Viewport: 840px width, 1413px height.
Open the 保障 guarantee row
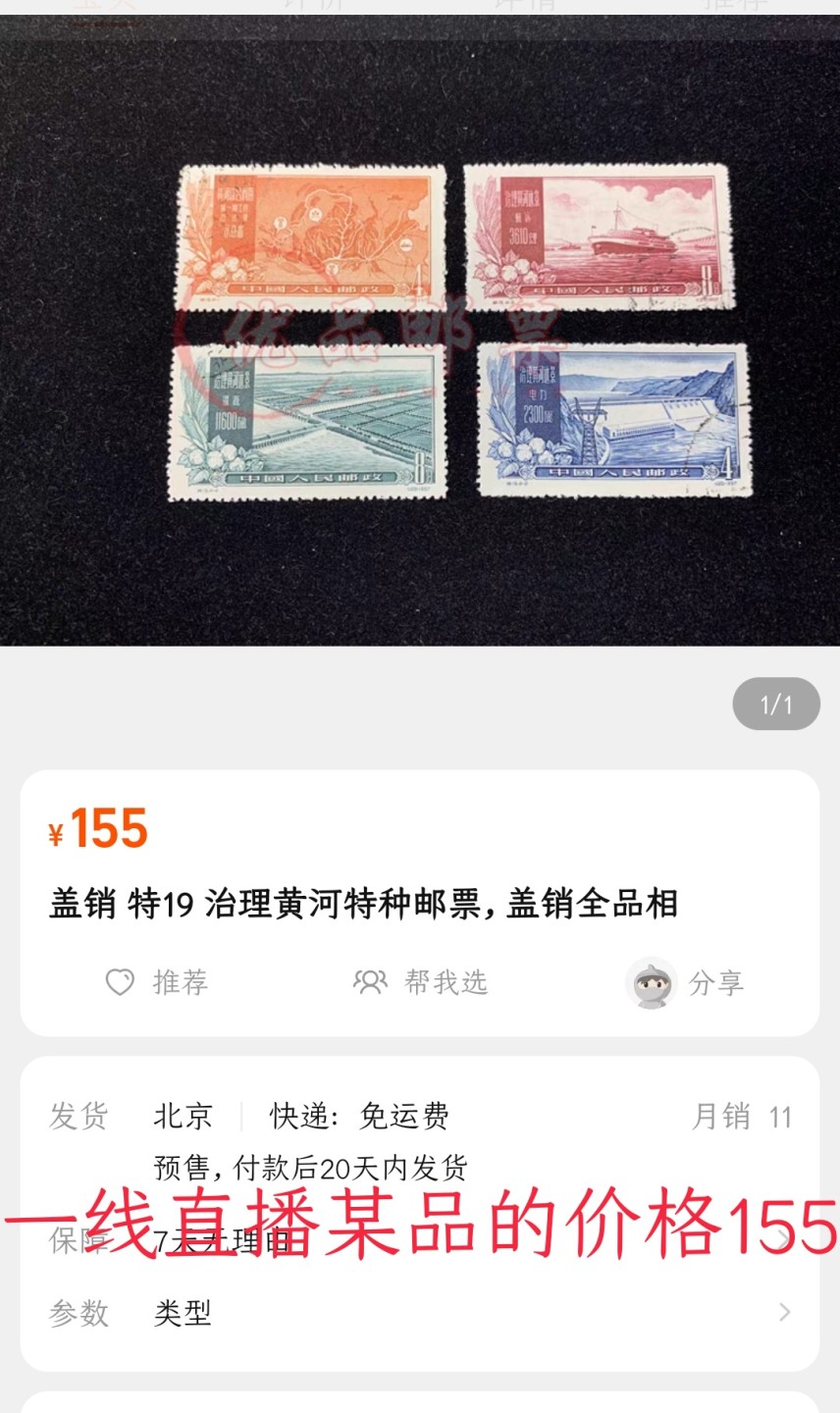[420, 1242]
